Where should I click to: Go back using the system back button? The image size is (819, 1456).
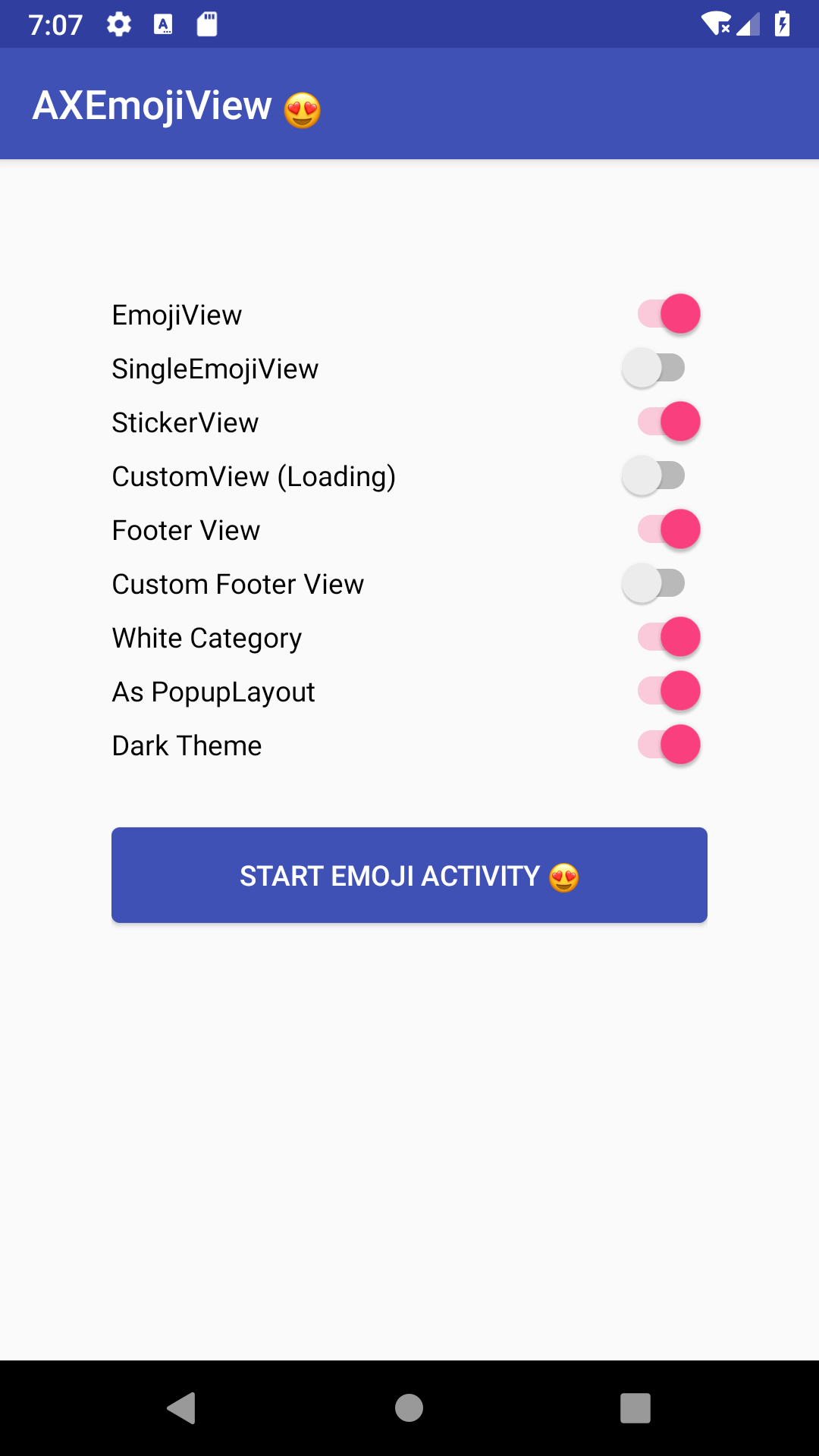pos(182,1408)
